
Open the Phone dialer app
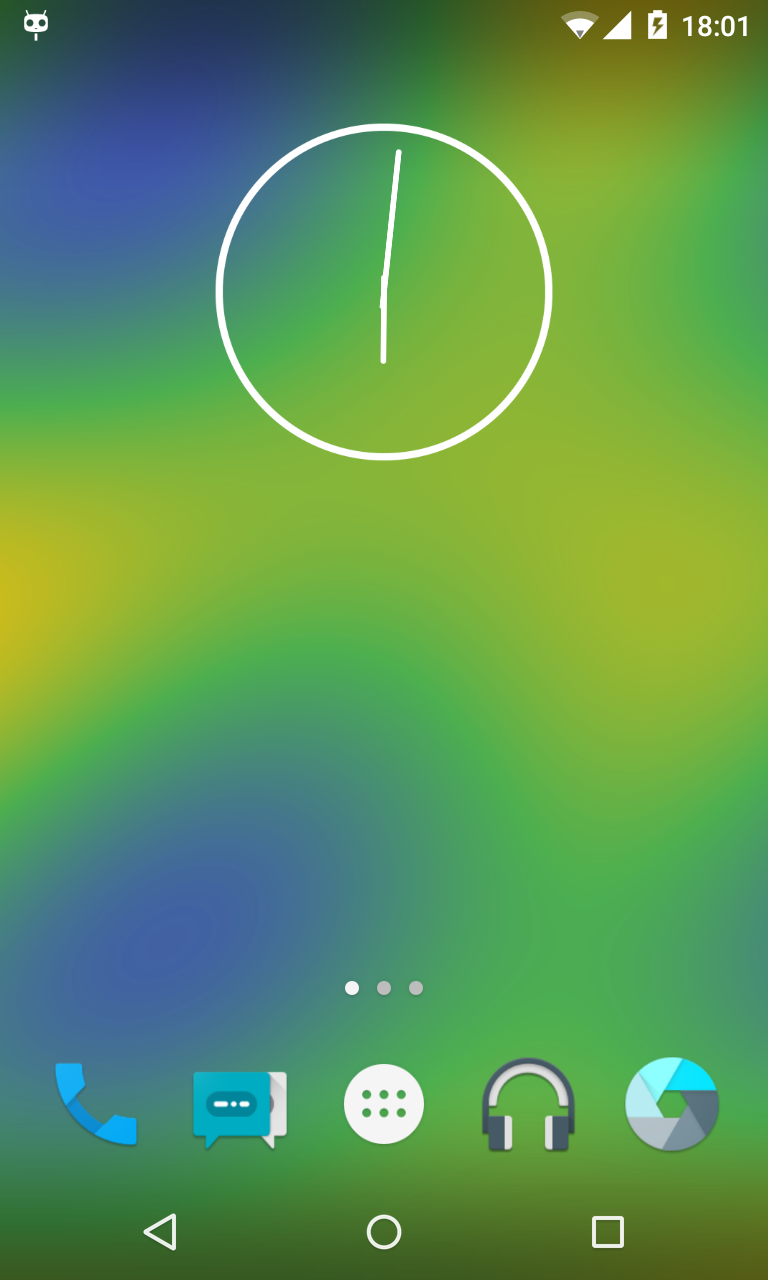pyautogui.click(x=96, y=1104)
